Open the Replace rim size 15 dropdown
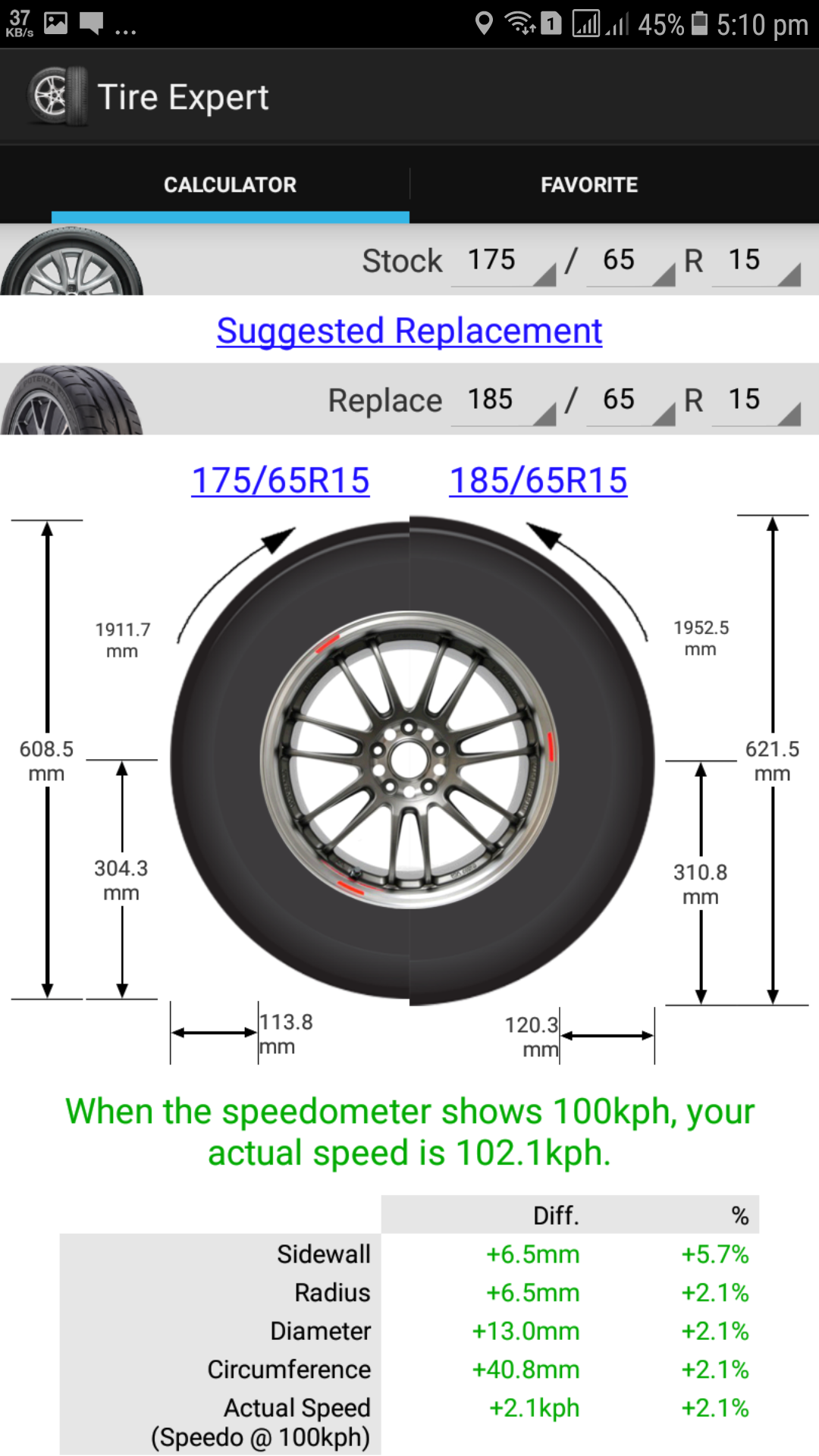 click(756, 401)
